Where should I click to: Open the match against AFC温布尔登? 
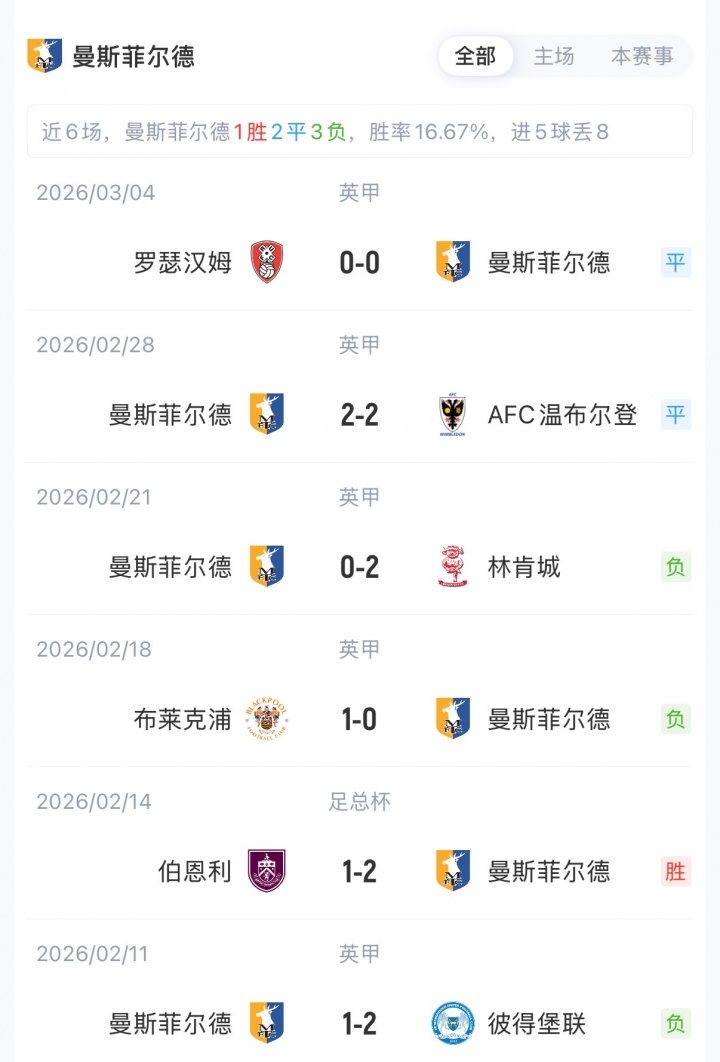click(359, 415)
